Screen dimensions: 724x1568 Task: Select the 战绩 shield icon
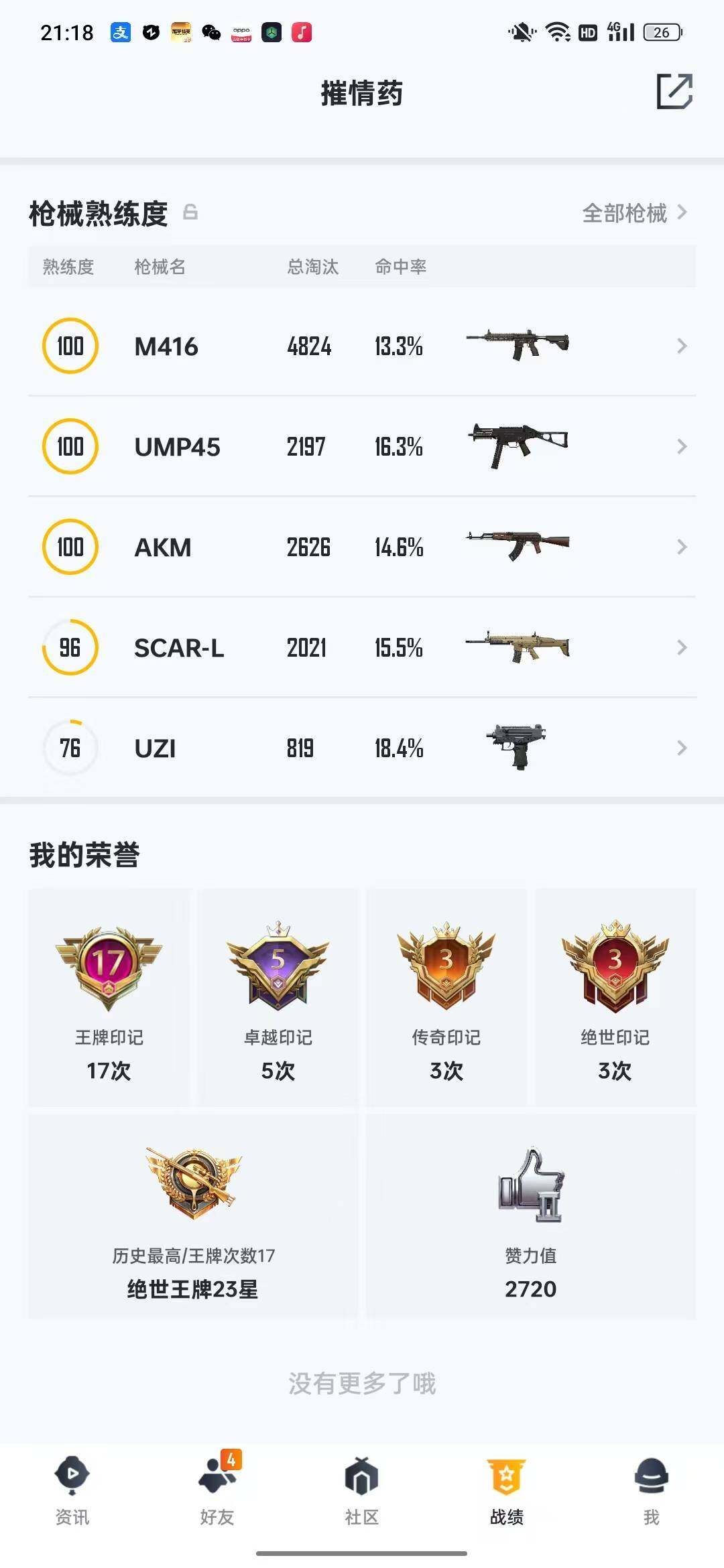click(x=507, y=1472)
